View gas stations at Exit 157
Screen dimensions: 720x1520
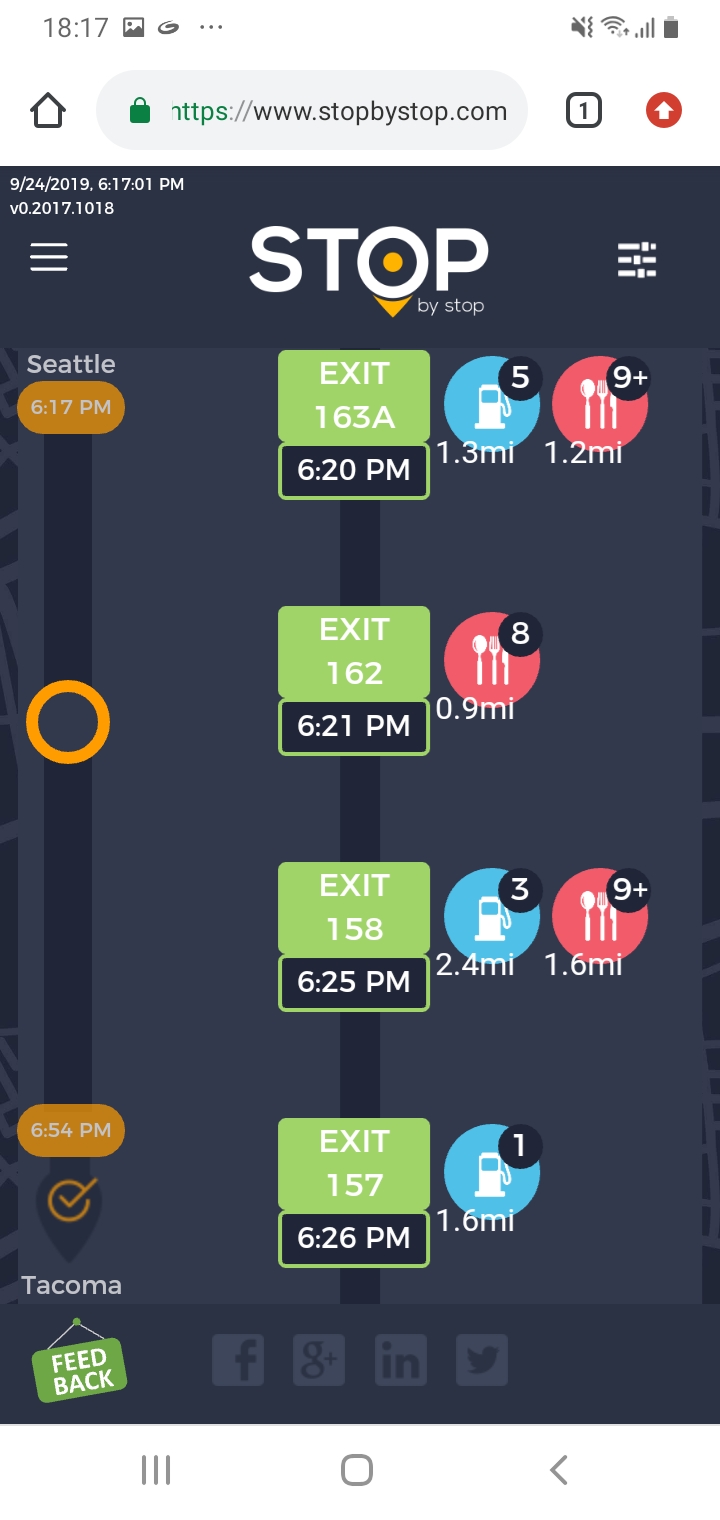[x=491, y=1172]
